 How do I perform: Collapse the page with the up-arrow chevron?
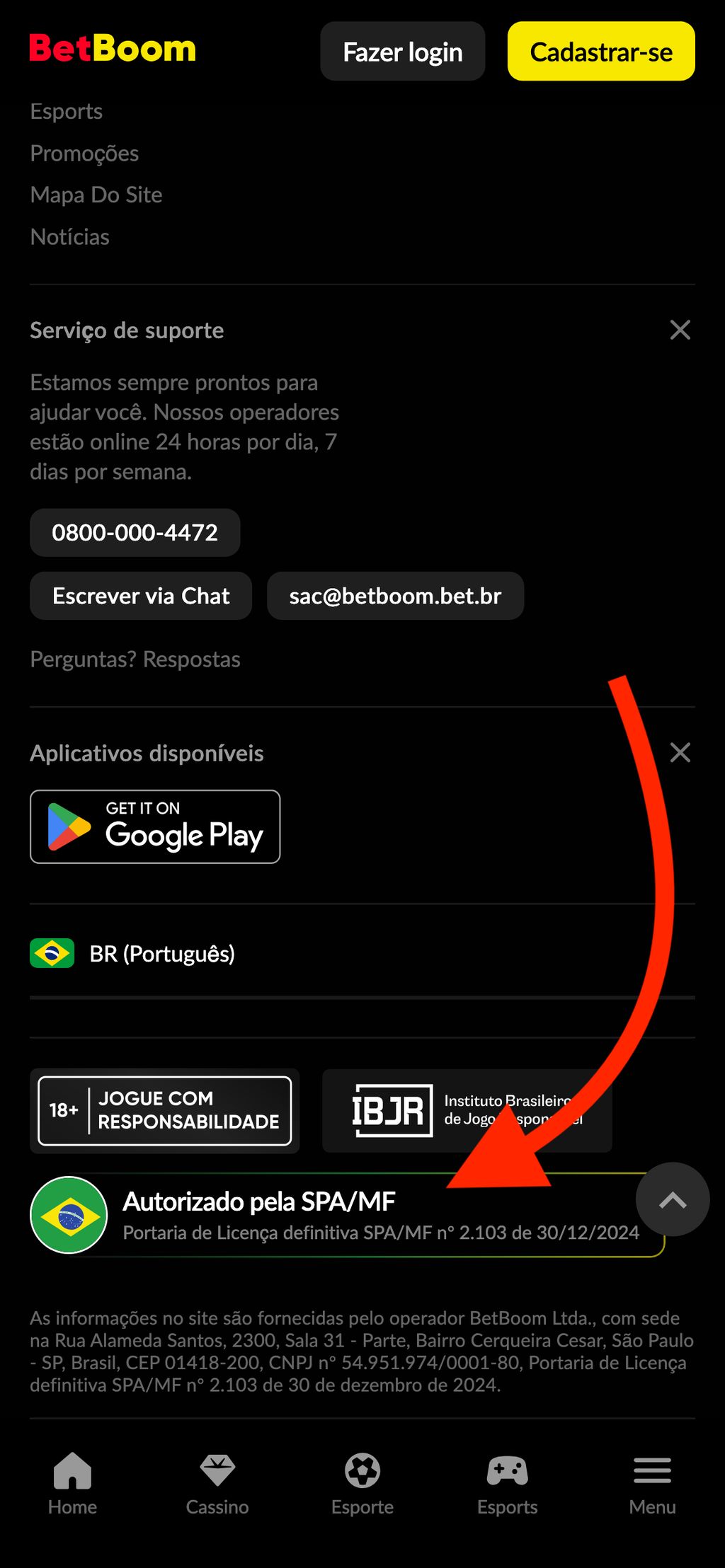tap(672, 1199)
